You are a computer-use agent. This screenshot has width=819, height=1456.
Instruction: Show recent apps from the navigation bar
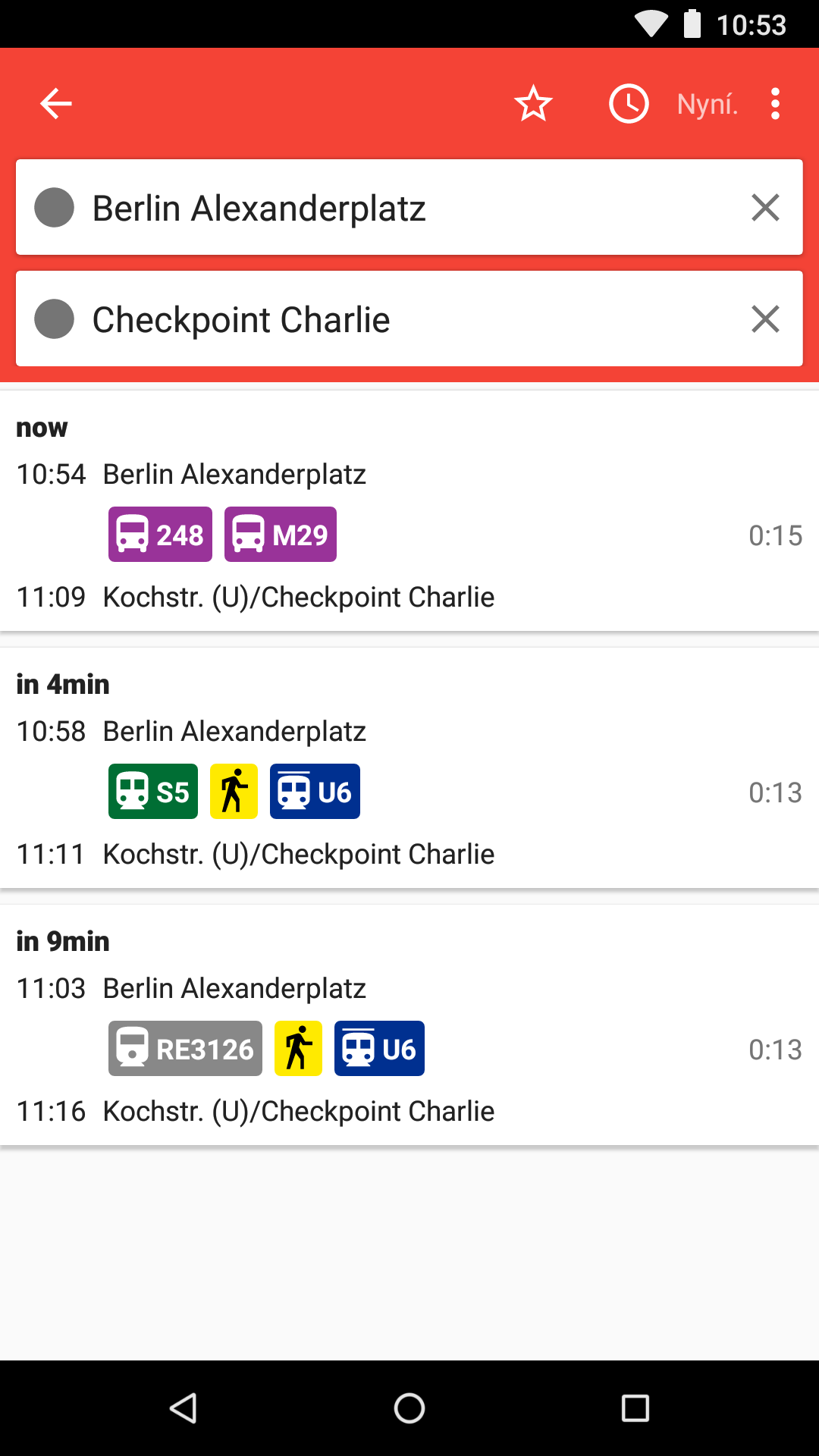click(635, 1408)
